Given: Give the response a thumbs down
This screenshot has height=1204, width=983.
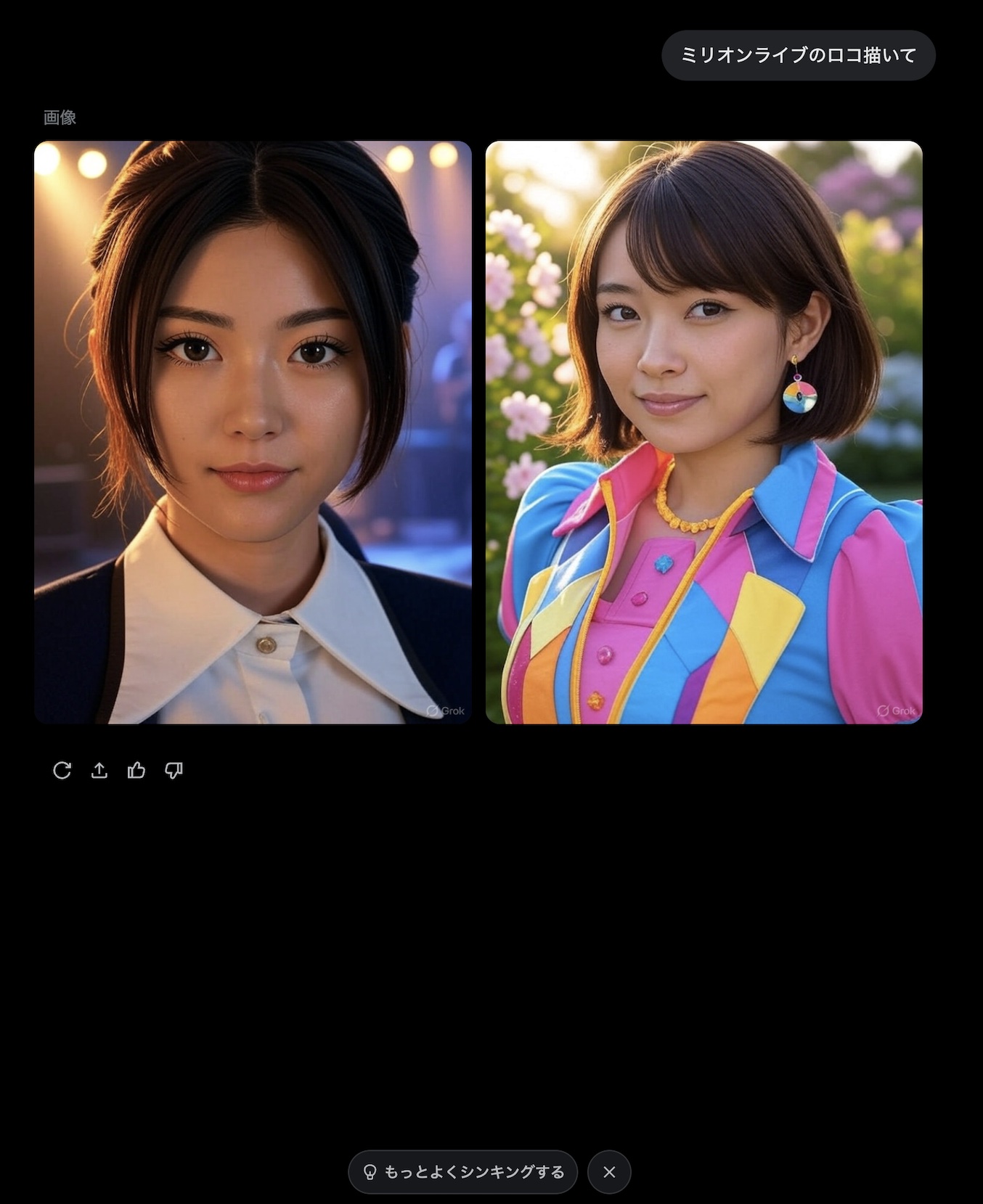Looking at the screenshot, I should (174, 770).
